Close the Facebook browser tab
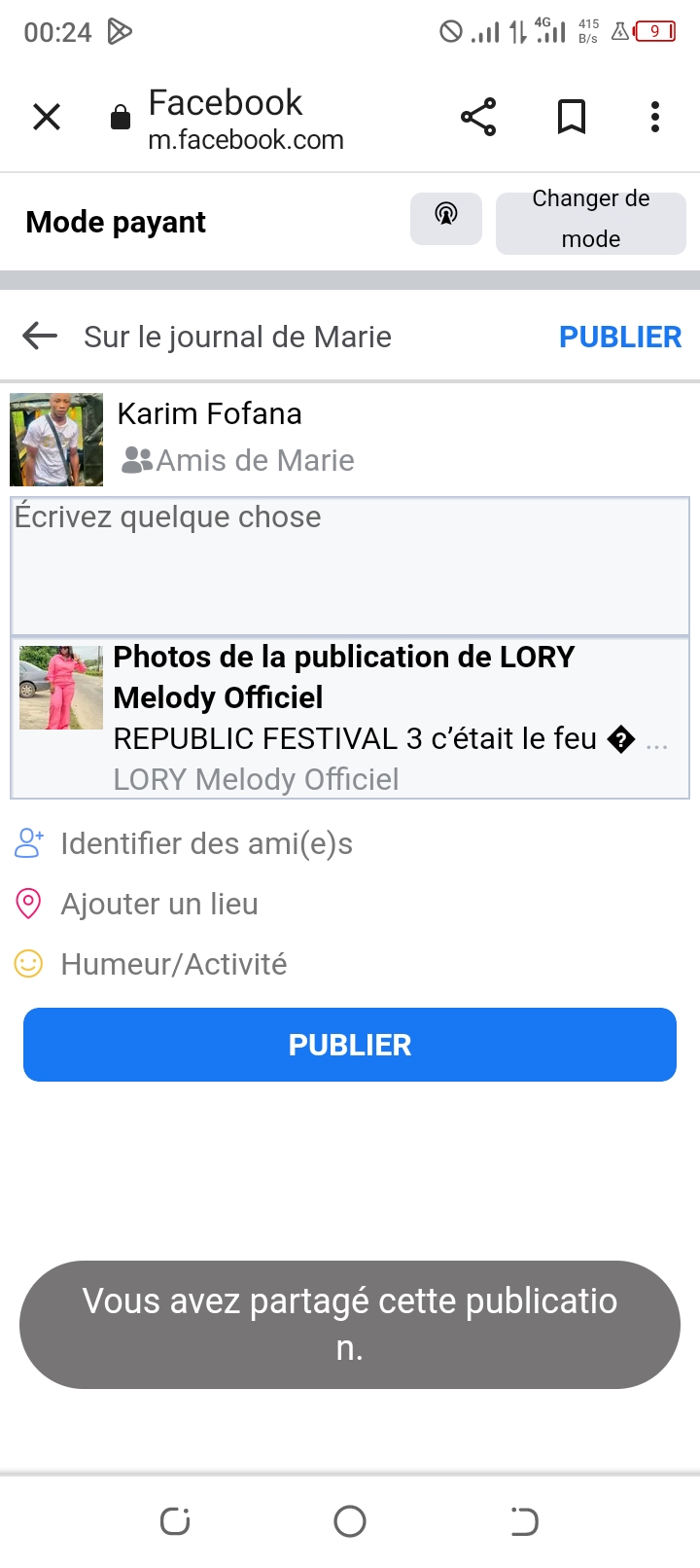 point(47,118)
